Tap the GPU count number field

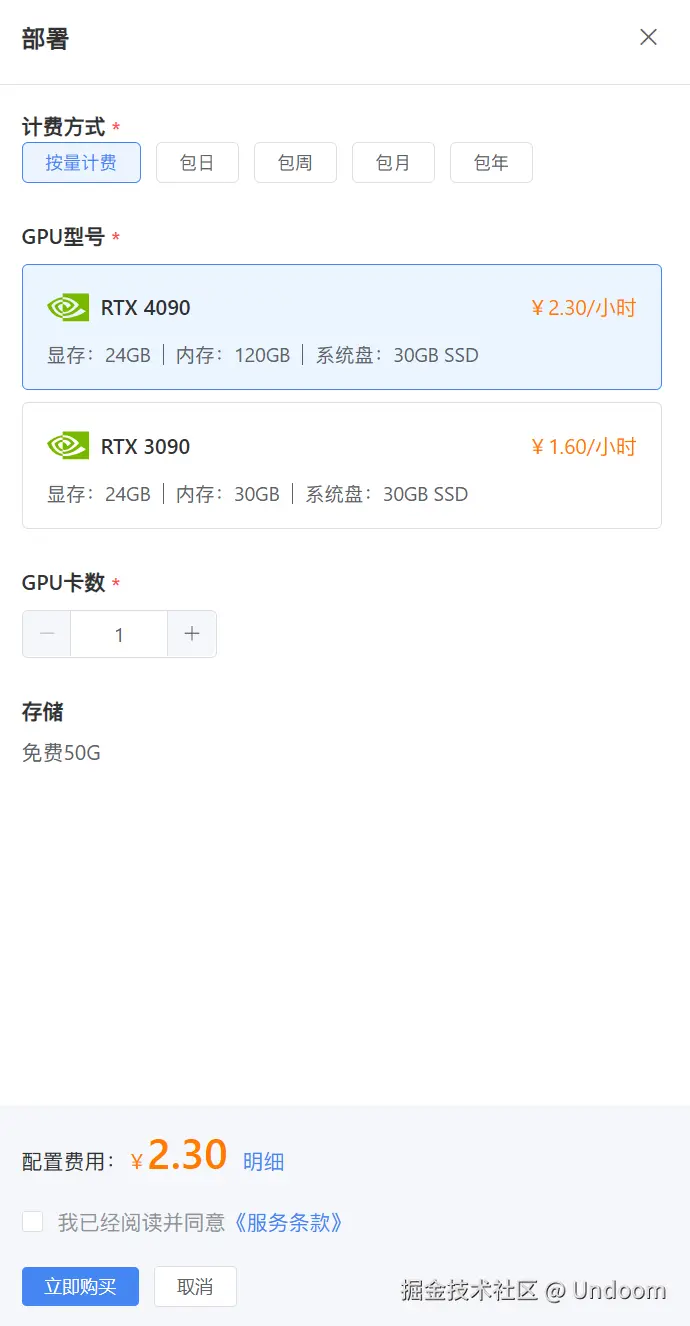[119, 634]
